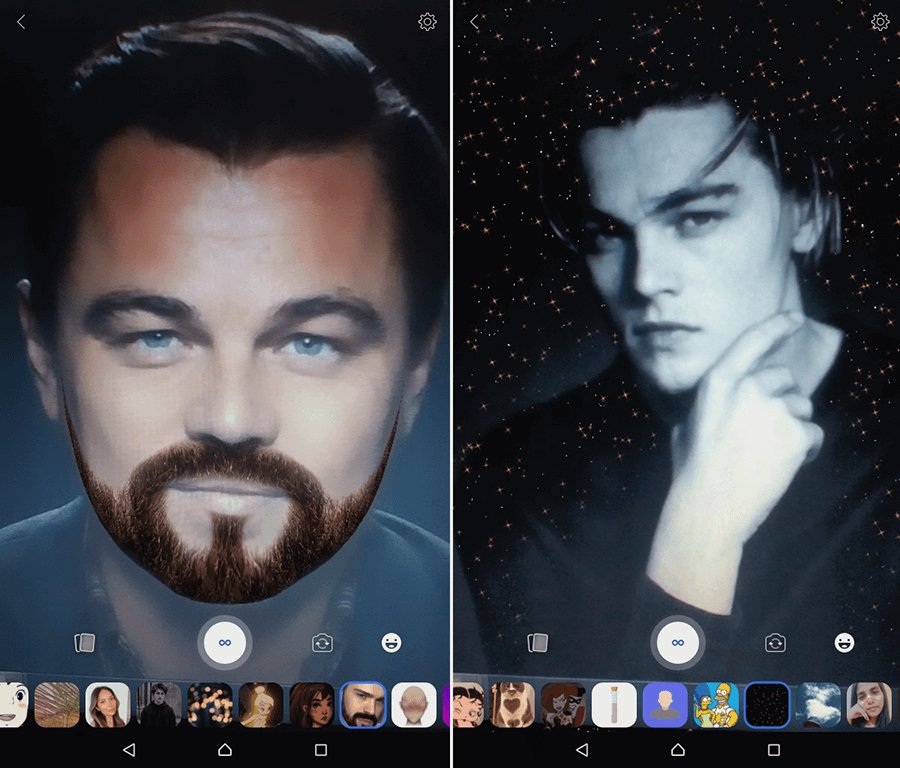900x768 pixels.
Task: Pick the blonde fairy filter thumbnail
Action: tap(260, 705)
